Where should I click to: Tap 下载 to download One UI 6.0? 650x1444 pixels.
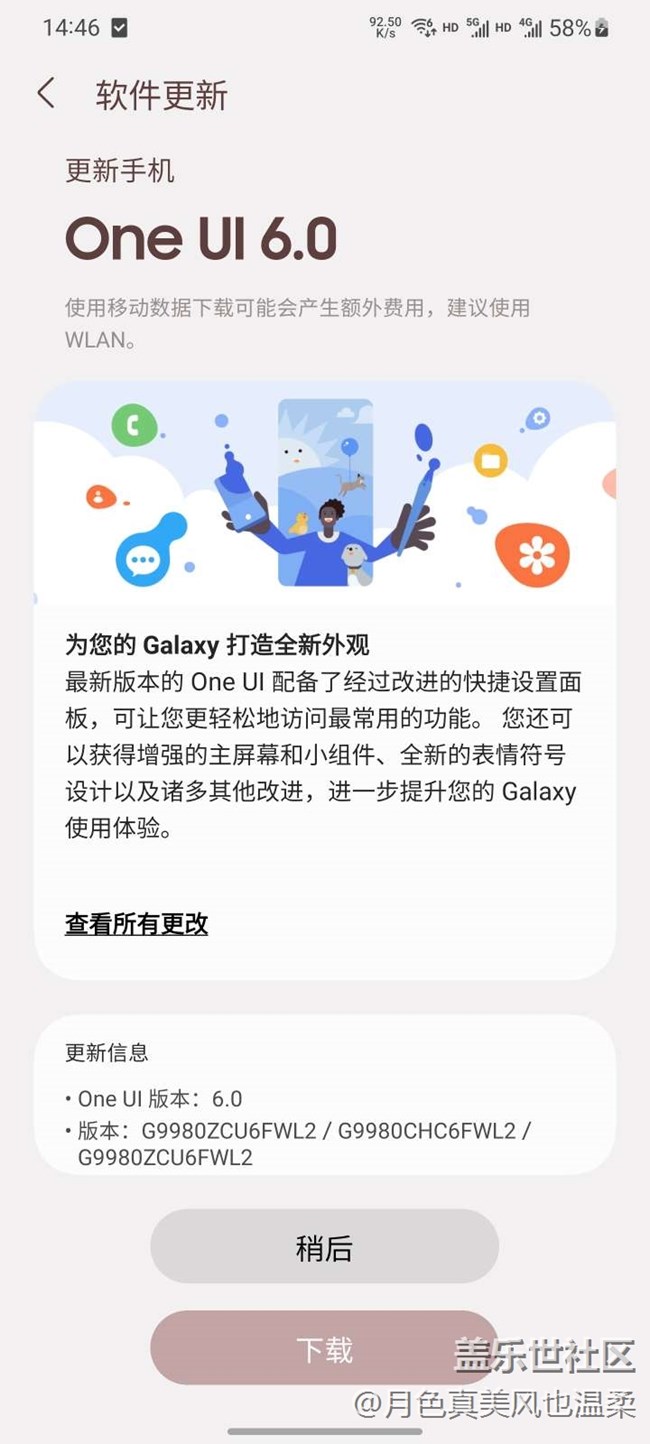point(324,1349)
